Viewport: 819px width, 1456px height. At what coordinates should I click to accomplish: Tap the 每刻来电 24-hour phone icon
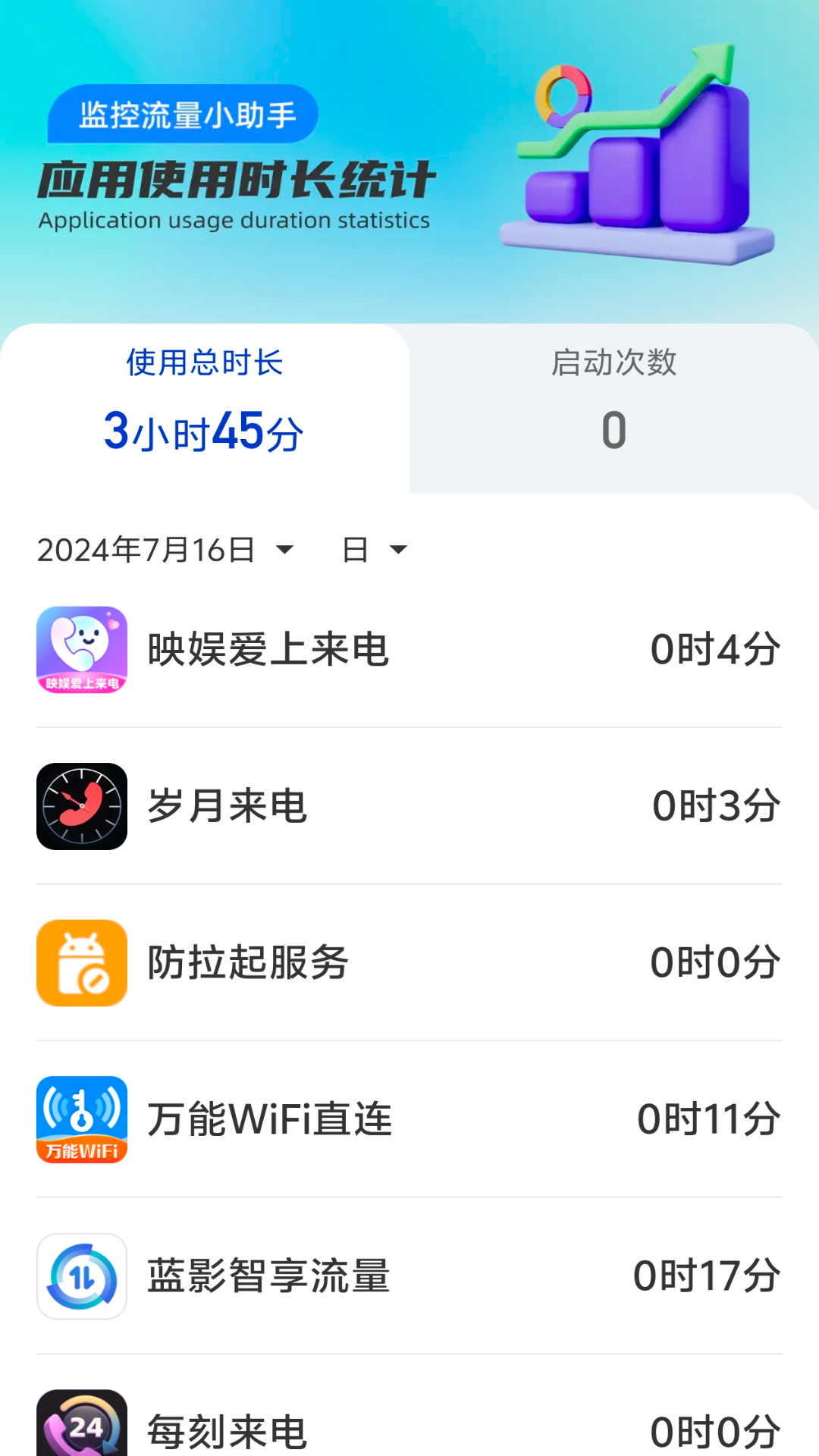(81, 1429)
